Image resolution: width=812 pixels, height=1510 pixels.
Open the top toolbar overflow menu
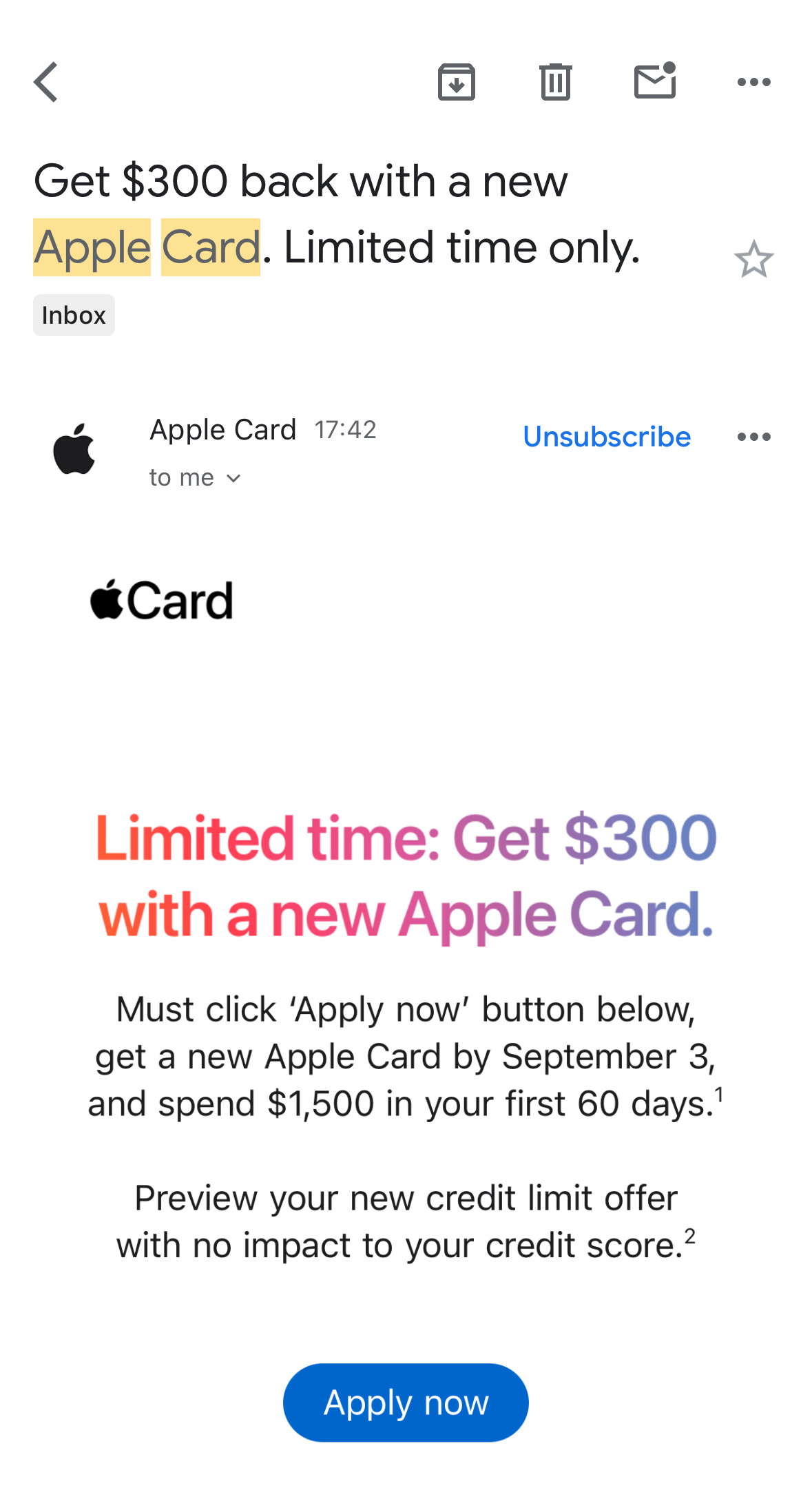click(753, 82)
